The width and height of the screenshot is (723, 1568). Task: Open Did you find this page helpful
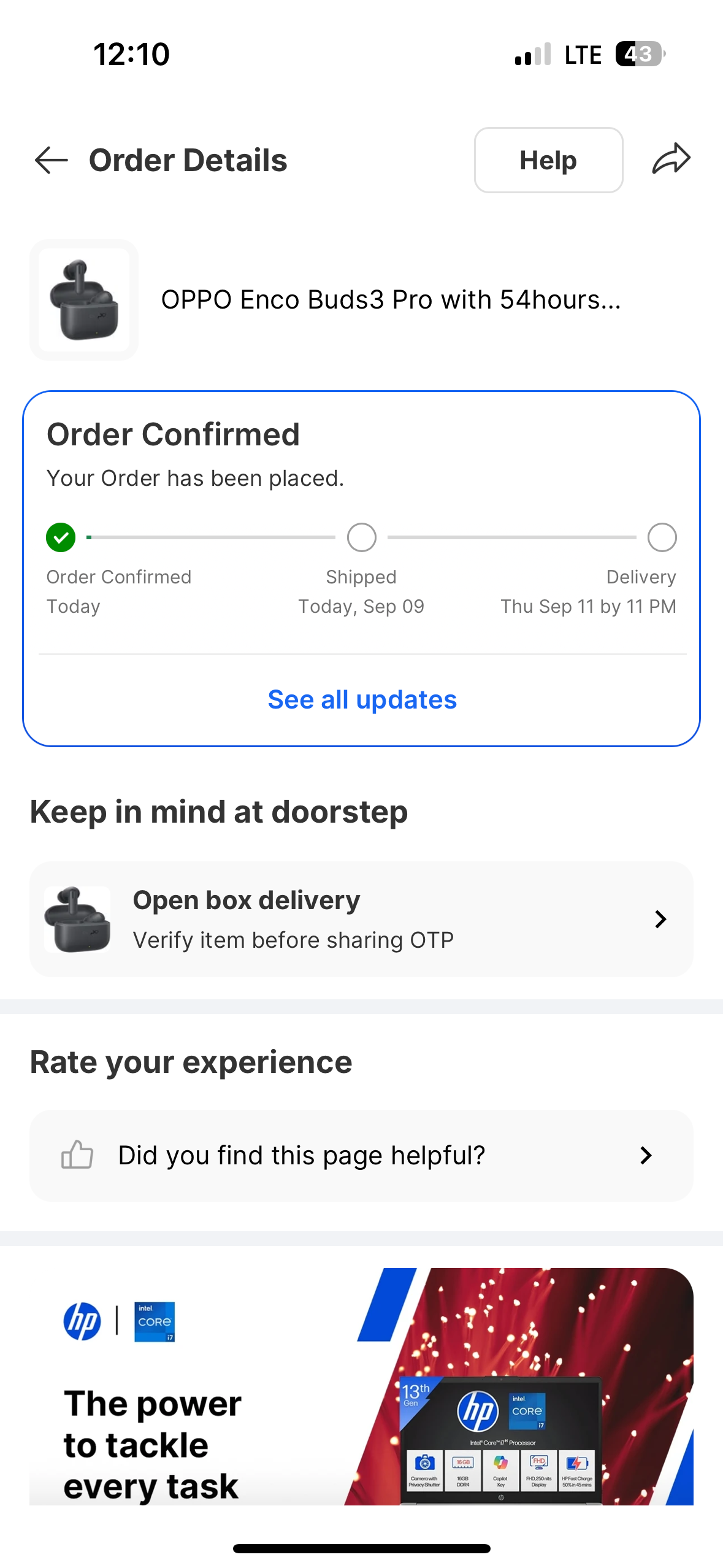tap(361, 1156)
